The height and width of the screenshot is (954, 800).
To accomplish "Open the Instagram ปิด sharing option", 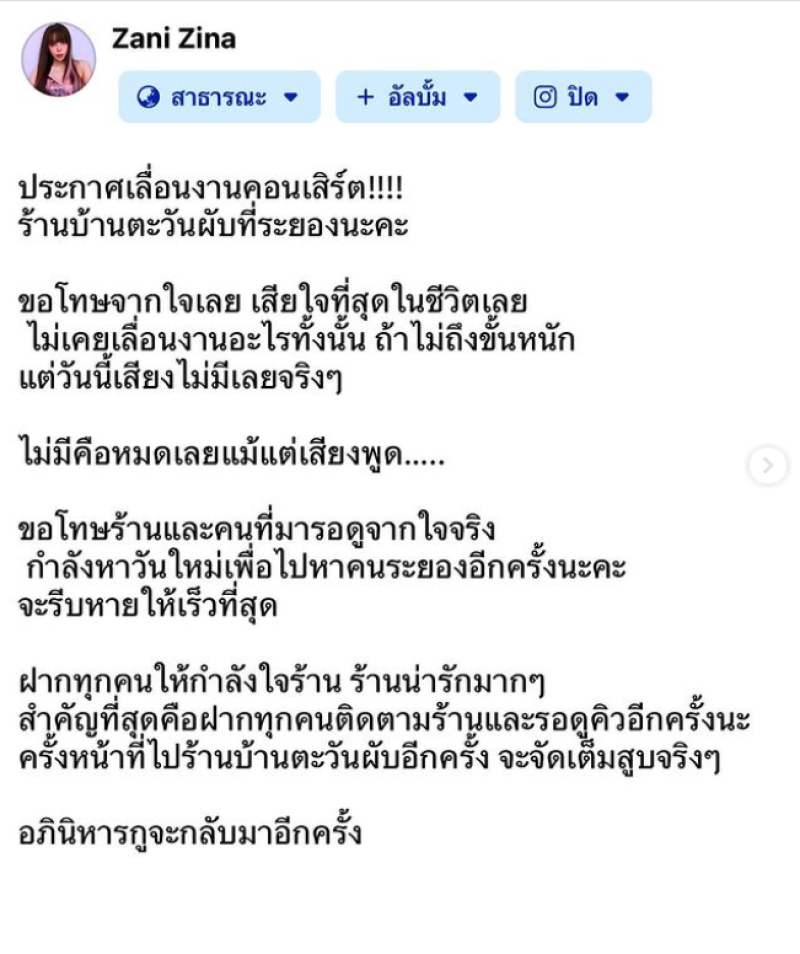I will pos(582,97).
